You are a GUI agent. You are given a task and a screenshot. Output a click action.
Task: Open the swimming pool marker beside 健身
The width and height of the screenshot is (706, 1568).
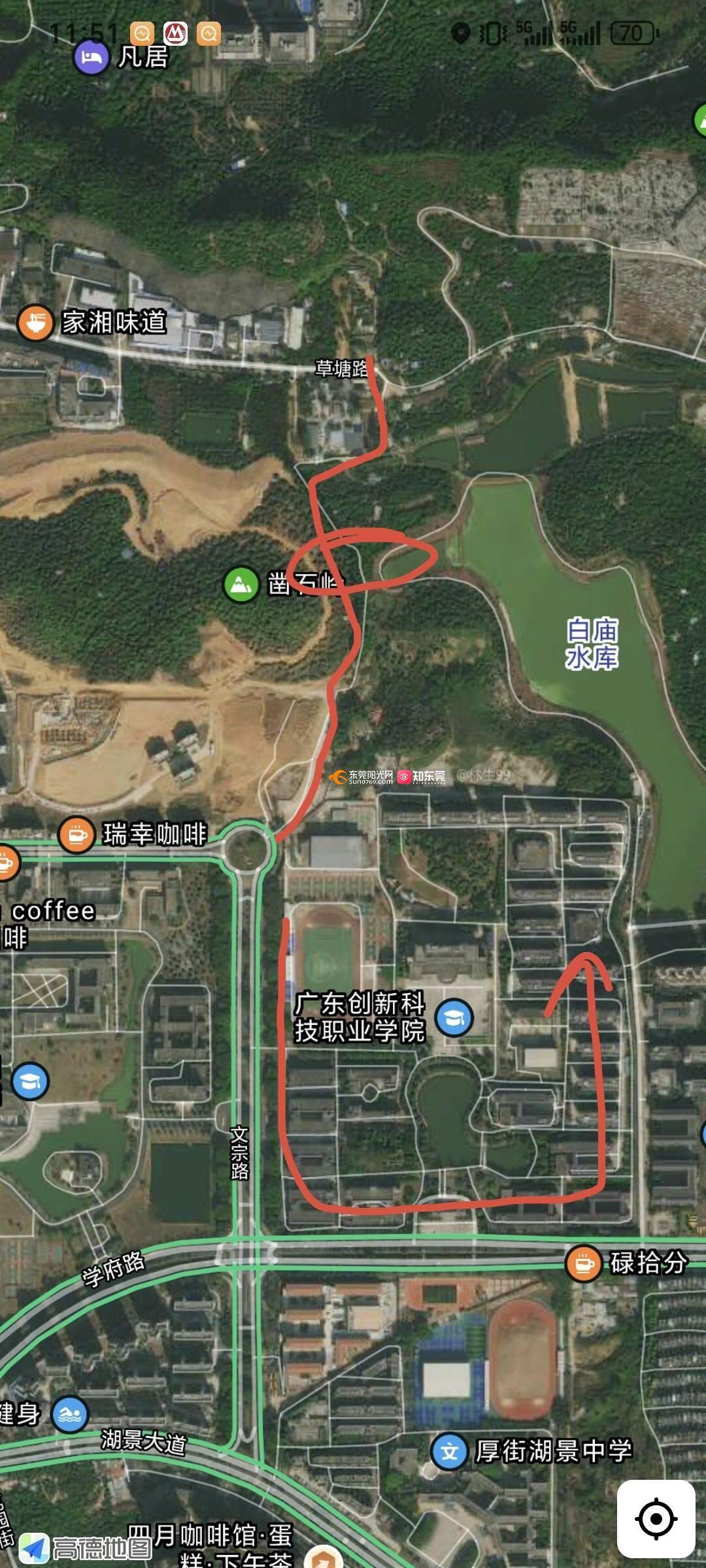(69, 1414)
